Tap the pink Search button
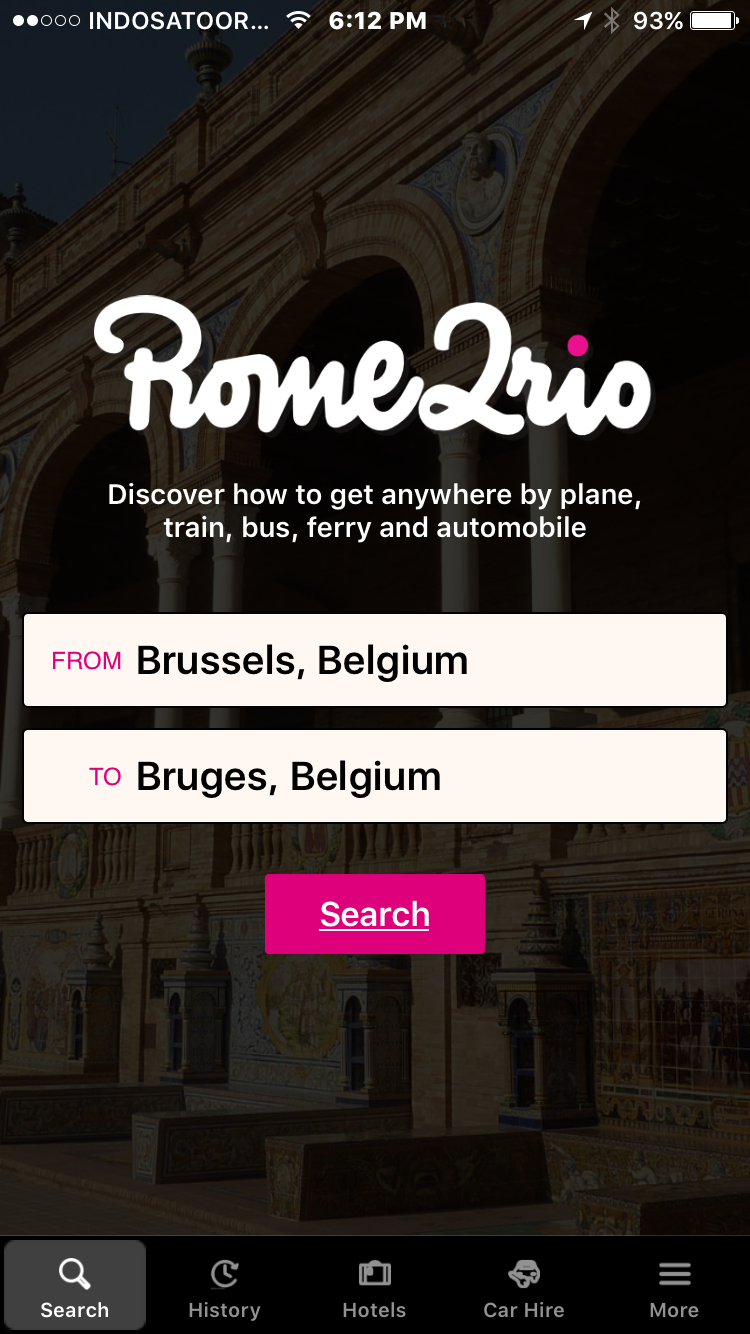The width and height of the screenshot is (750, 1334). pyautogui.click(x=375, y=914)
